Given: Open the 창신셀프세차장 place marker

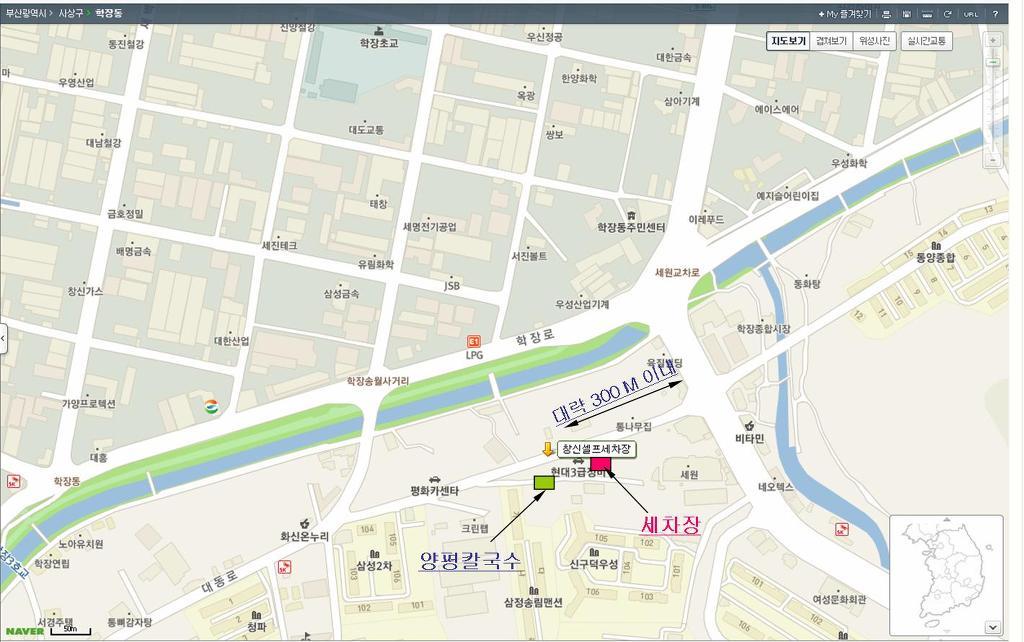Looking at the screenshot, I should pos(547,449).
